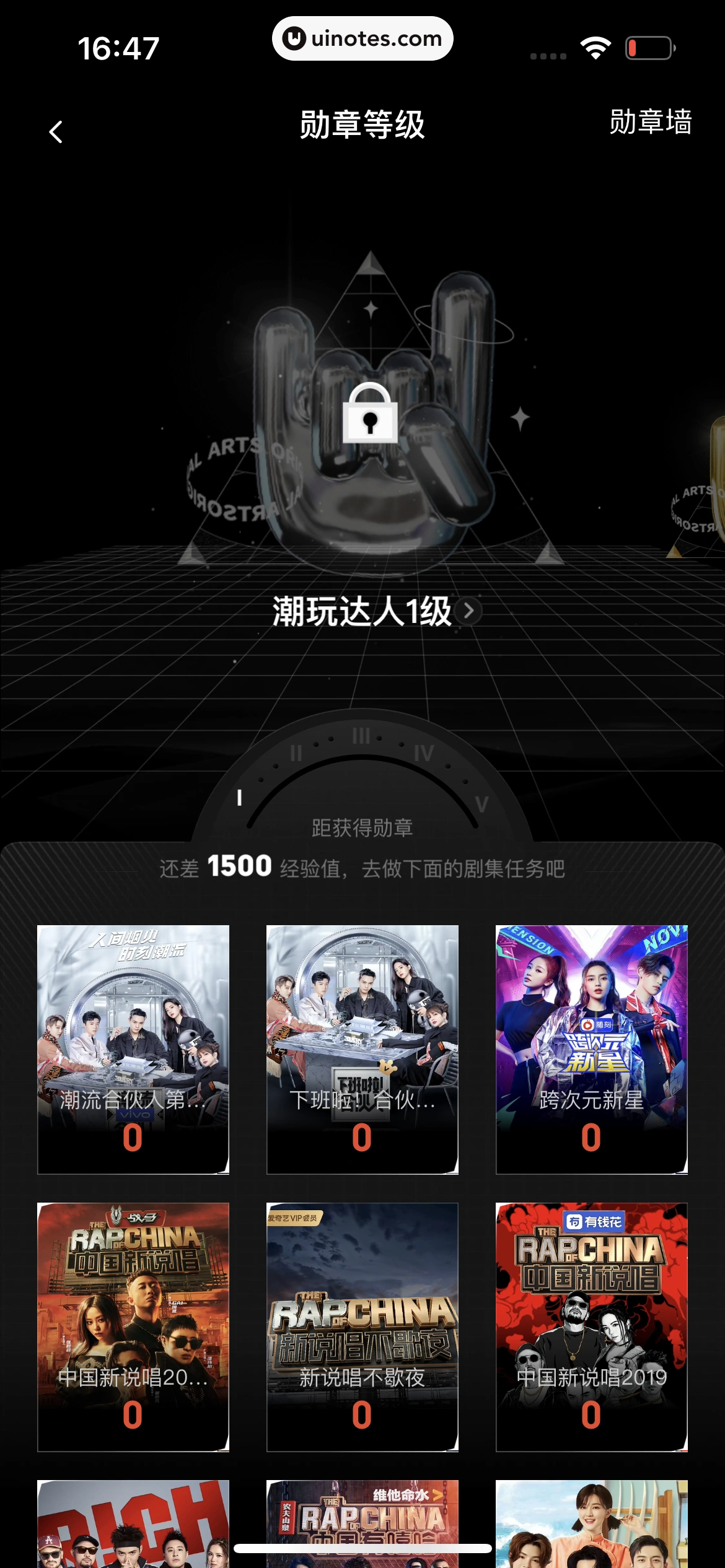
Task: Open the 中国新说唱2019 show card
Action: point(592,1326)
